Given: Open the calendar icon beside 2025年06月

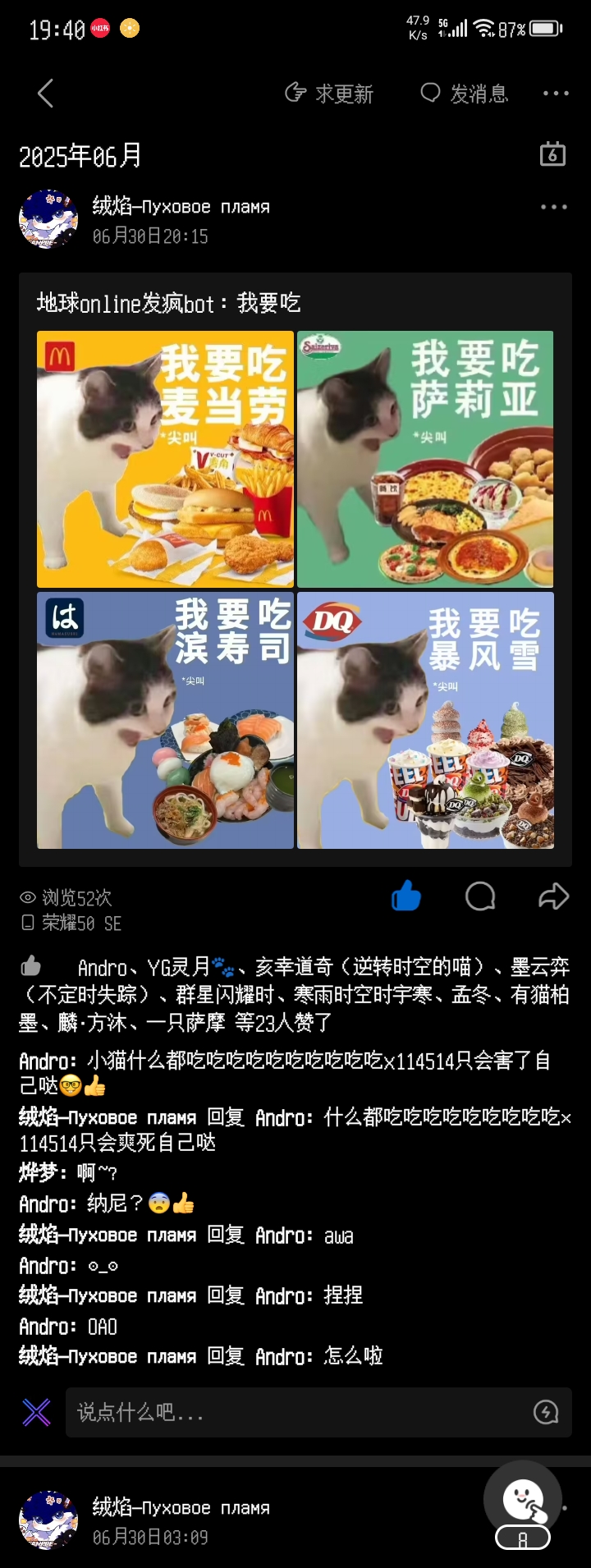Looking at the screenshot, I should (x=552, y=154).
